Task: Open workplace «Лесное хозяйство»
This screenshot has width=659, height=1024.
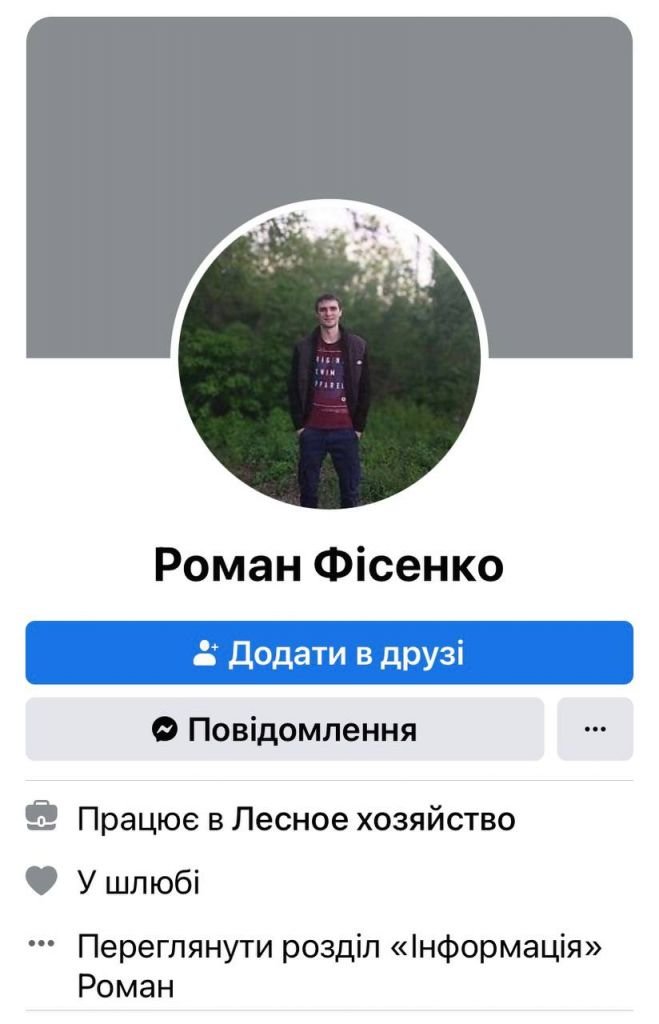Action: pyautogui.click(x=374, y=820)
